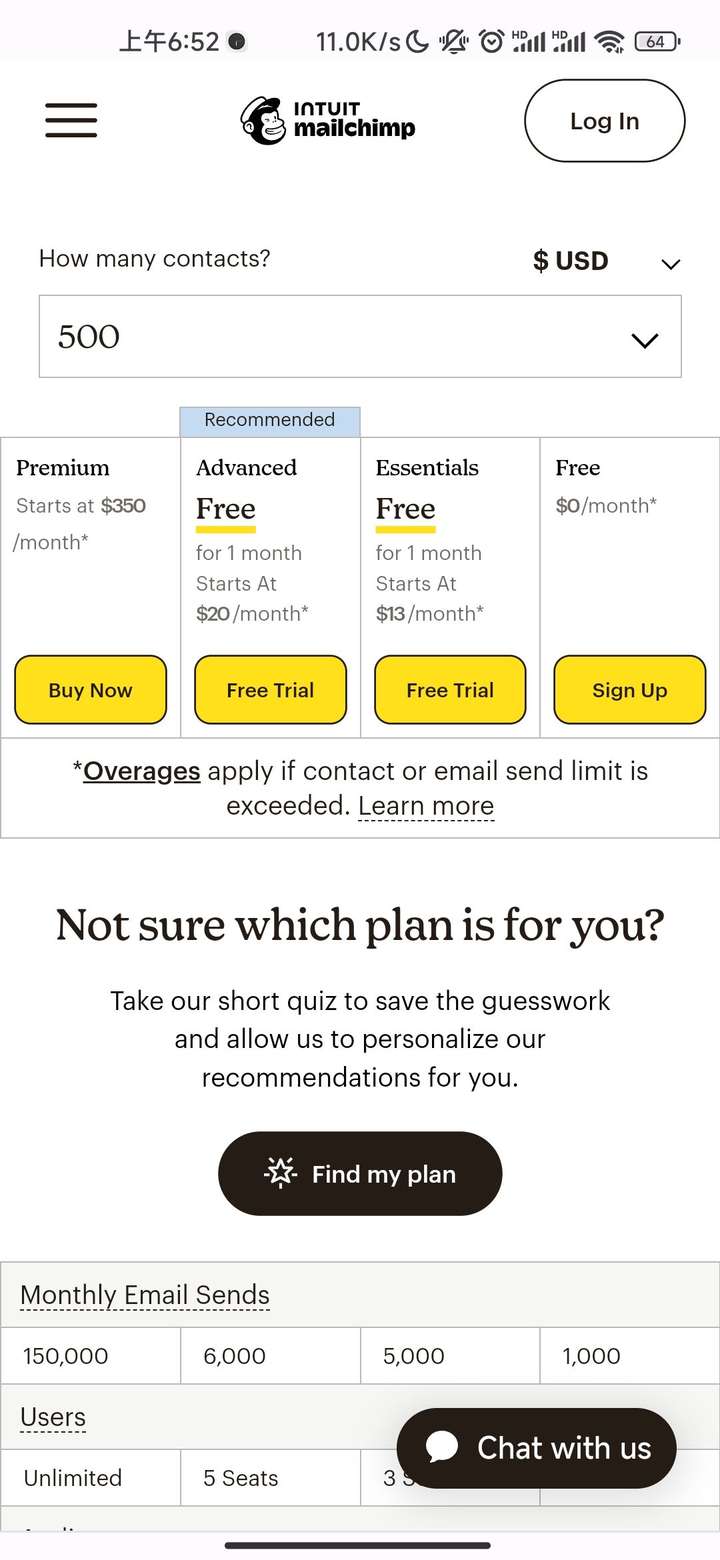The height and width of the screenshot is (1560, 720).
Task: Open the Chat with us widget
Action: 537,1448
